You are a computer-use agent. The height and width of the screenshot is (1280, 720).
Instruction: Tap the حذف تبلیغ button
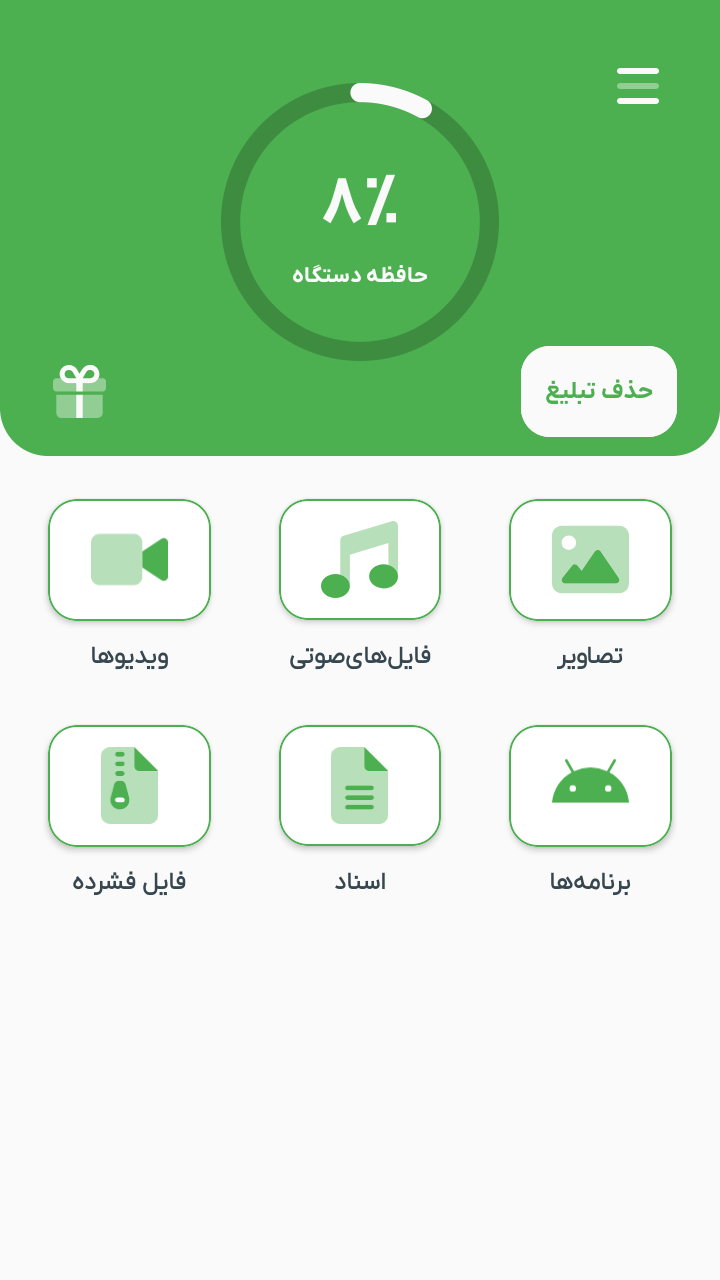point(598,391)
